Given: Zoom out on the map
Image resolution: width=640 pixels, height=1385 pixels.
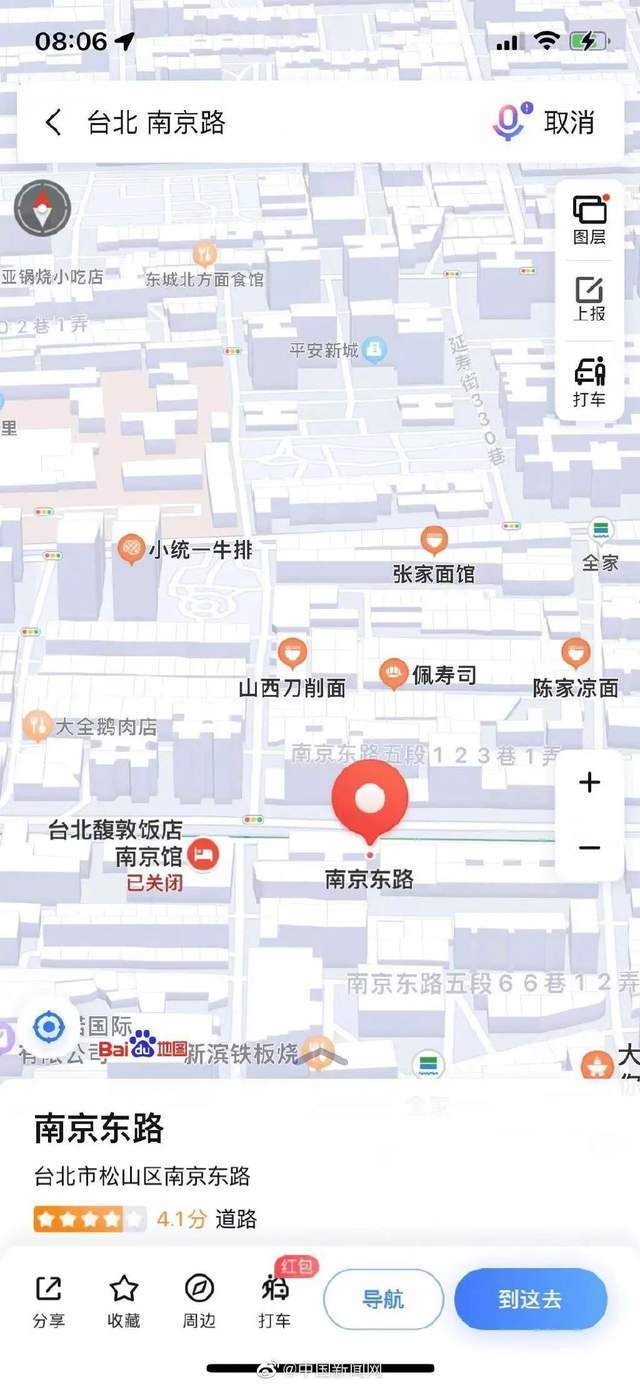Looking at the screenshot, I should click(590, 848).
